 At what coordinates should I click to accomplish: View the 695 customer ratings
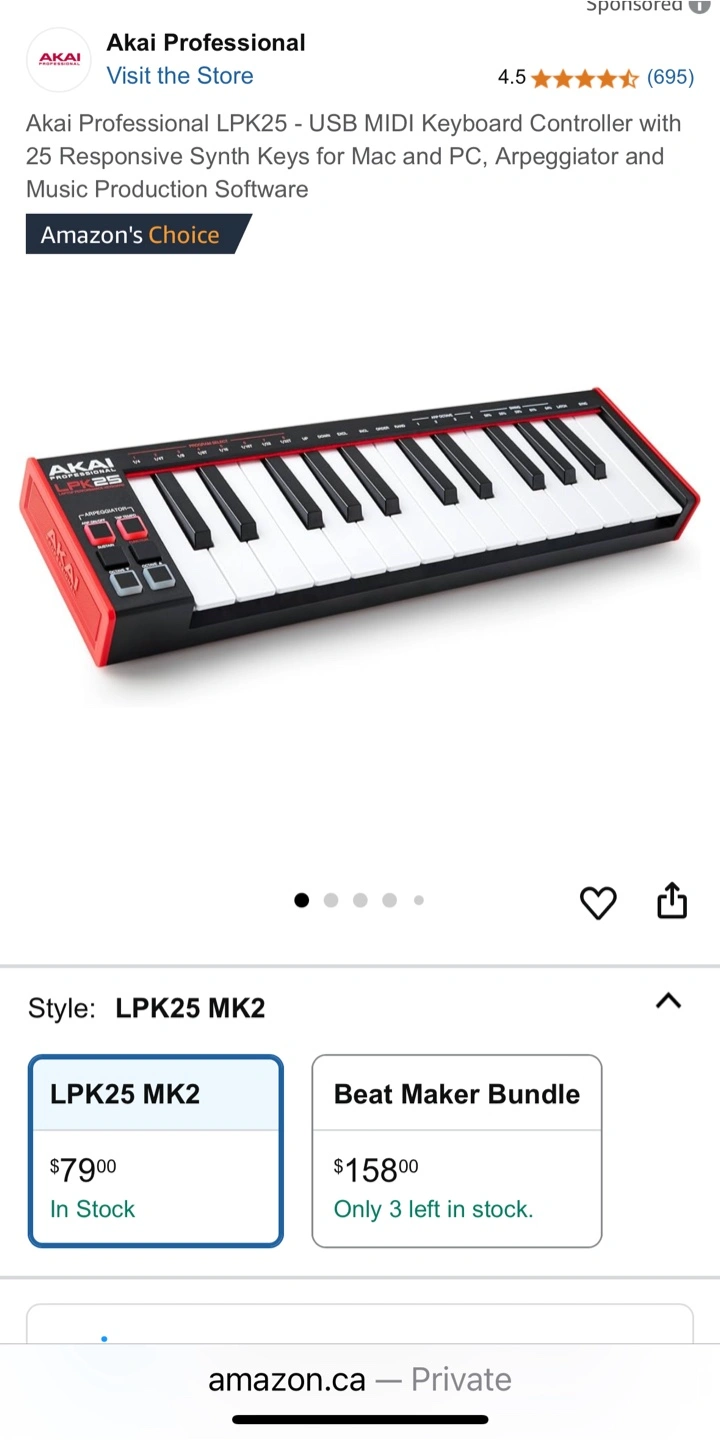670,77
